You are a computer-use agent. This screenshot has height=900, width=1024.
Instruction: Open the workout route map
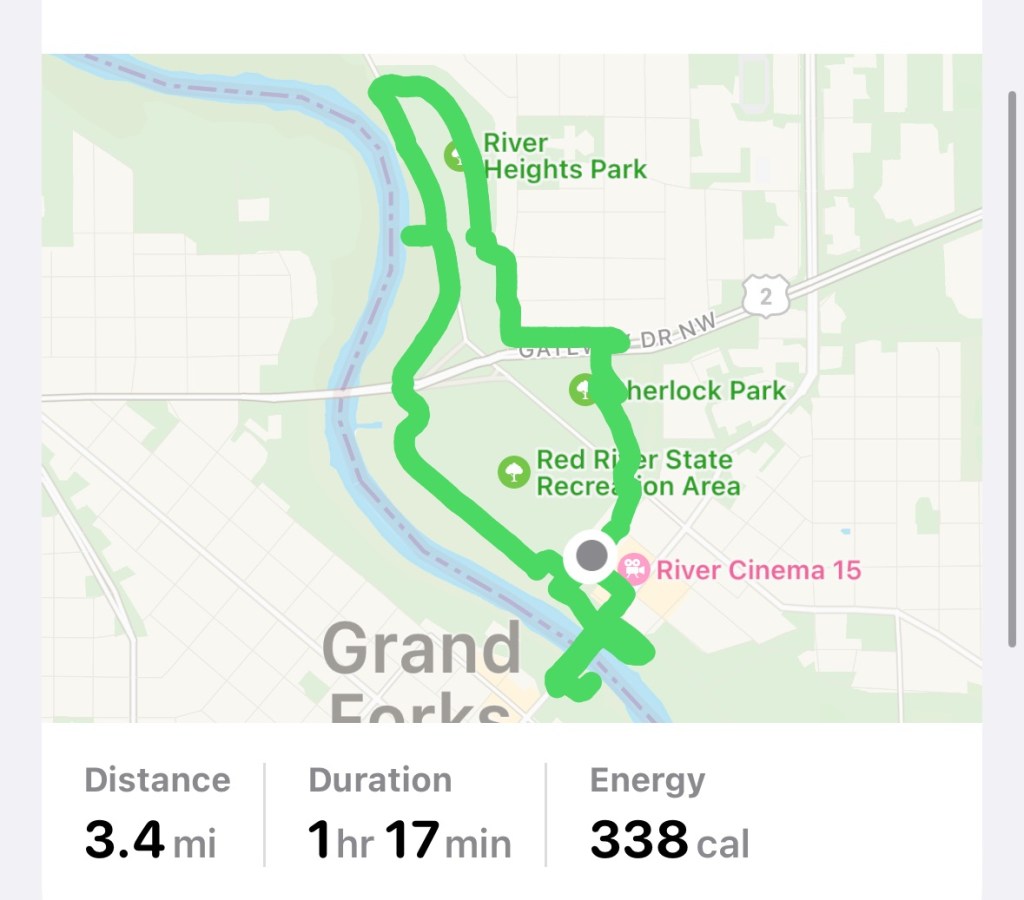[511, 388]
